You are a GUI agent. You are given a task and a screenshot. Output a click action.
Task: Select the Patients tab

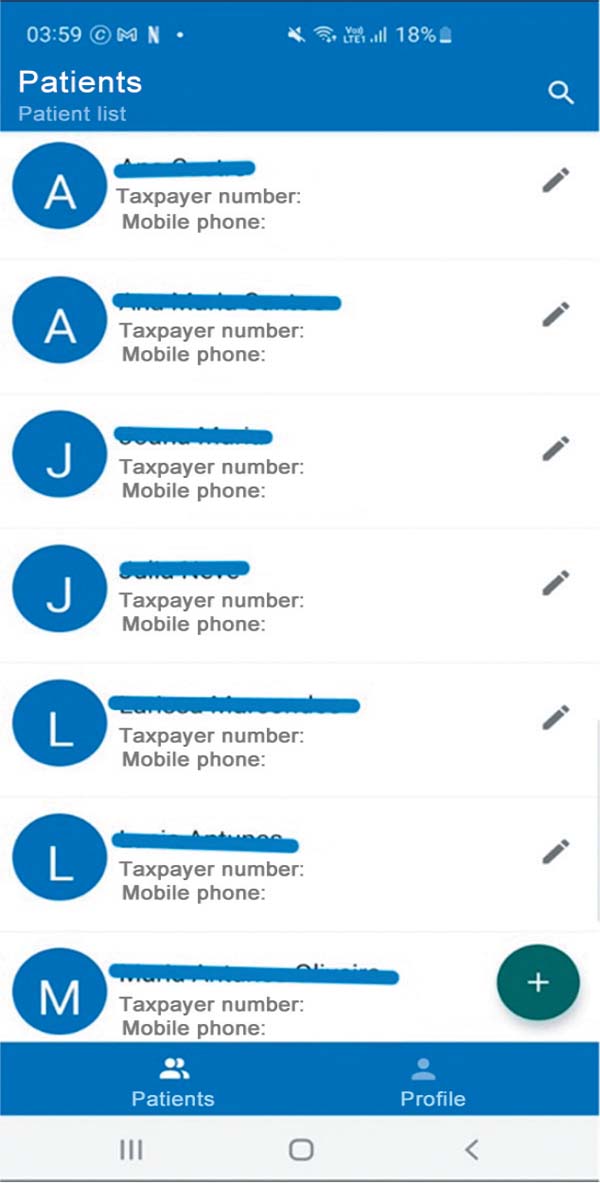point(173,1083)
